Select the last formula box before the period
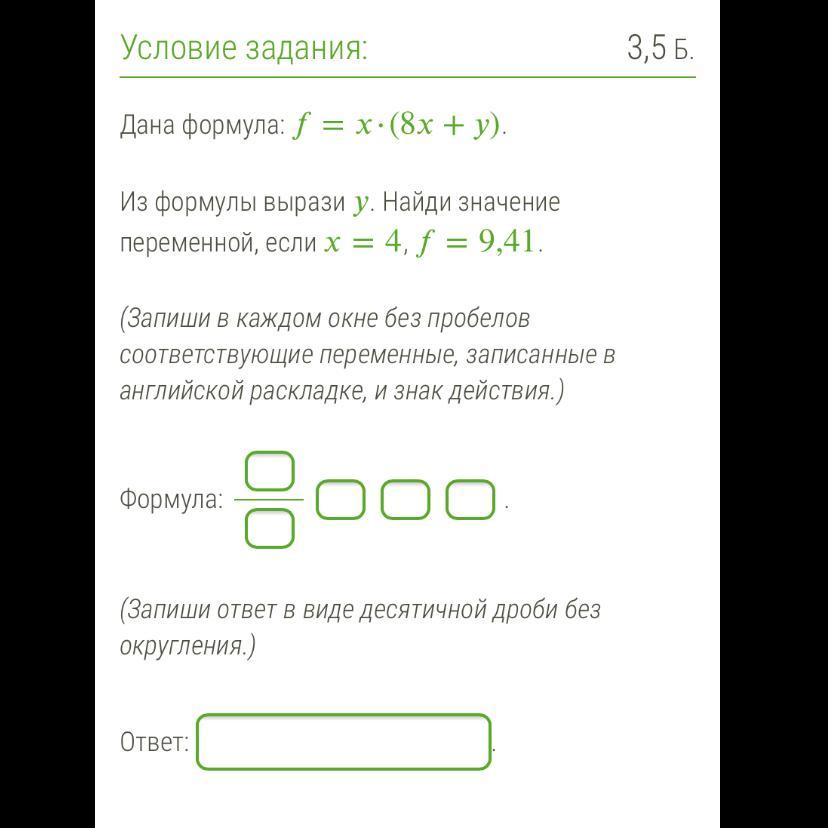The height and width of the screenshot is (828, 828). [470, 500]
